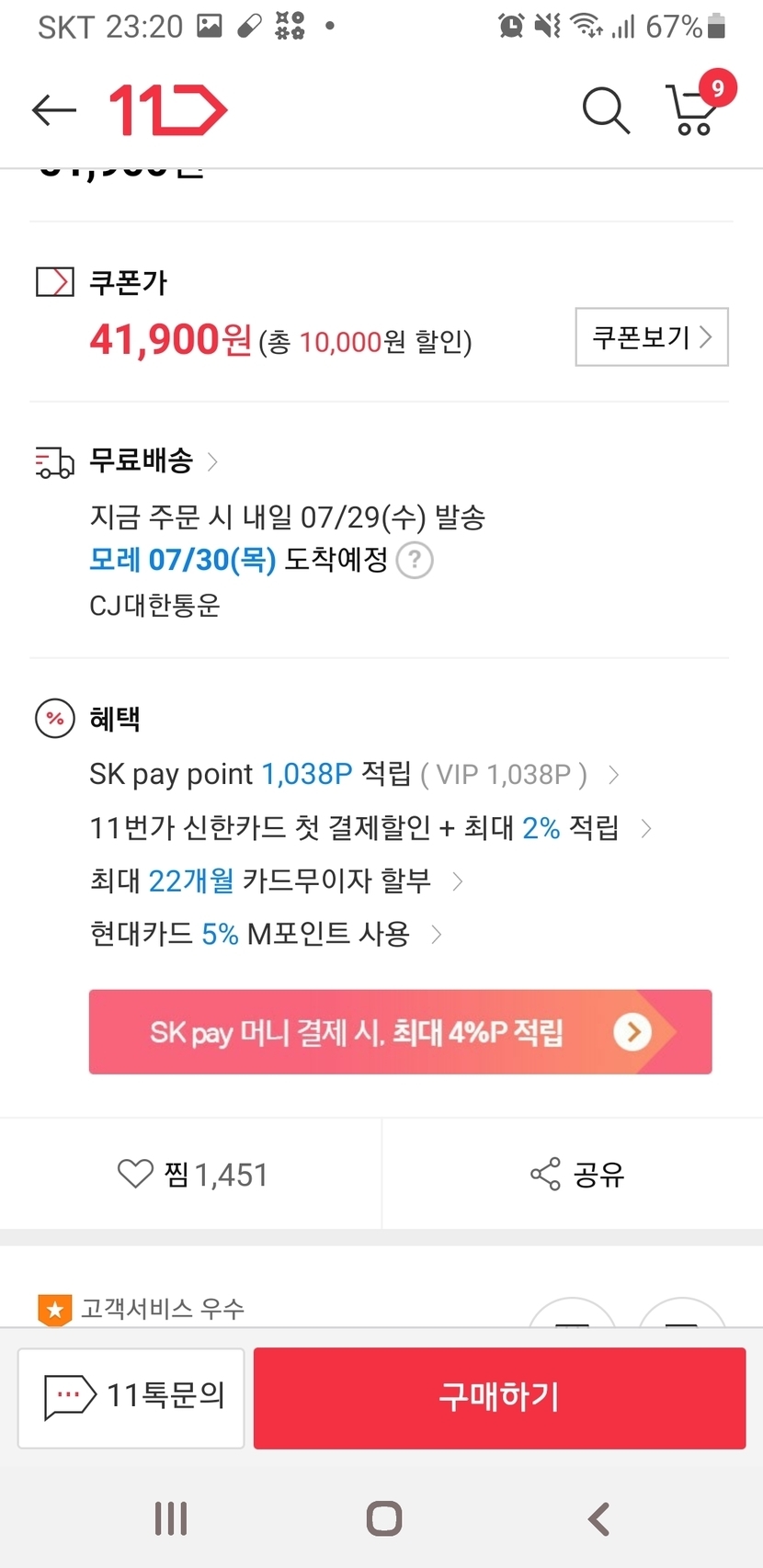View 현대카드 M포인트 사용 details
Viewport: 763px width, 1568px height.
265,935
